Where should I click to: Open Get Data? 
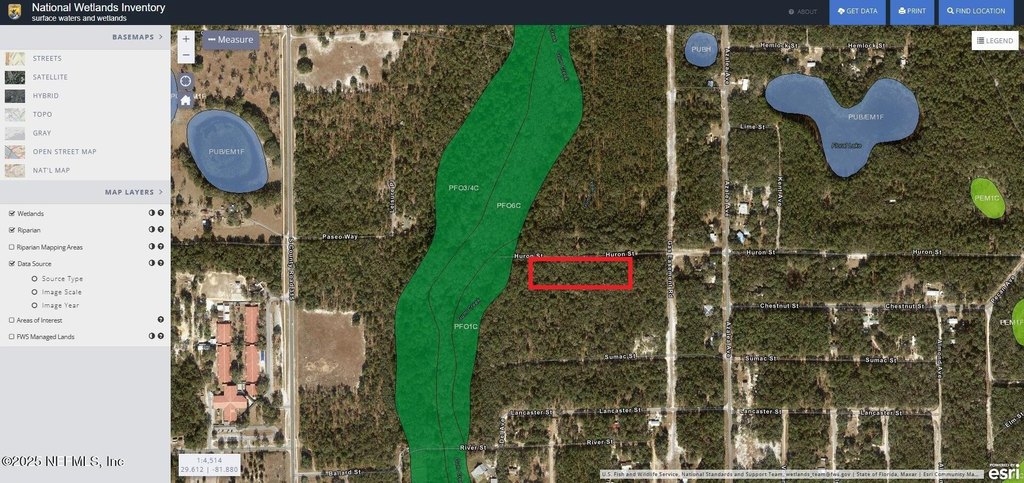pyautogui.click(x=857, y=11)
